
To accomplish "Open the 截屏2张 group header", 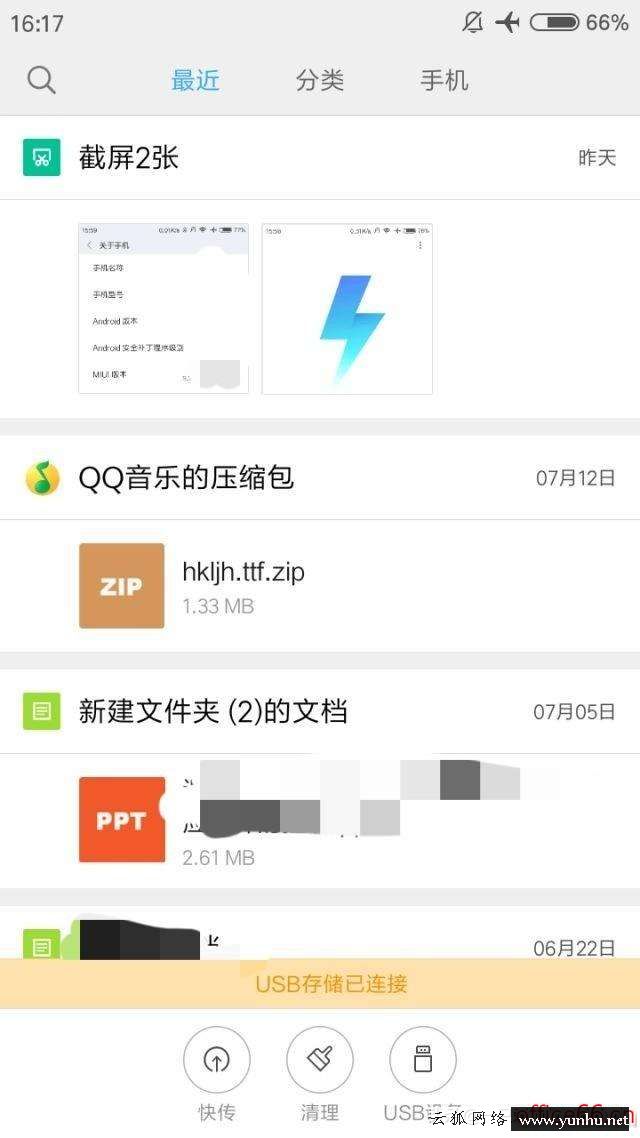I will point(130,158).
